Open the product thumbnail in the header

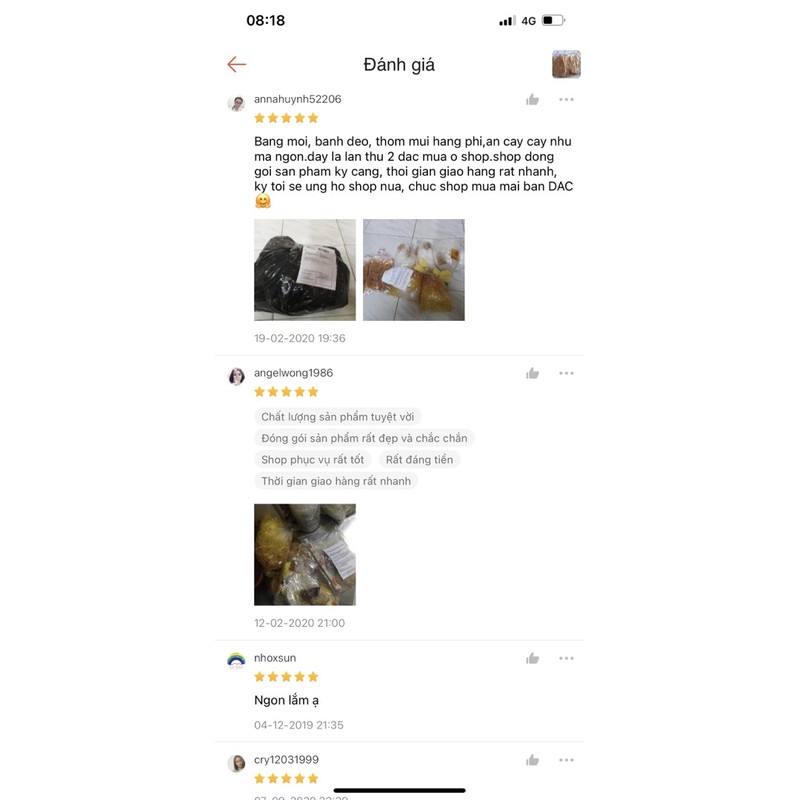(566, 64)
